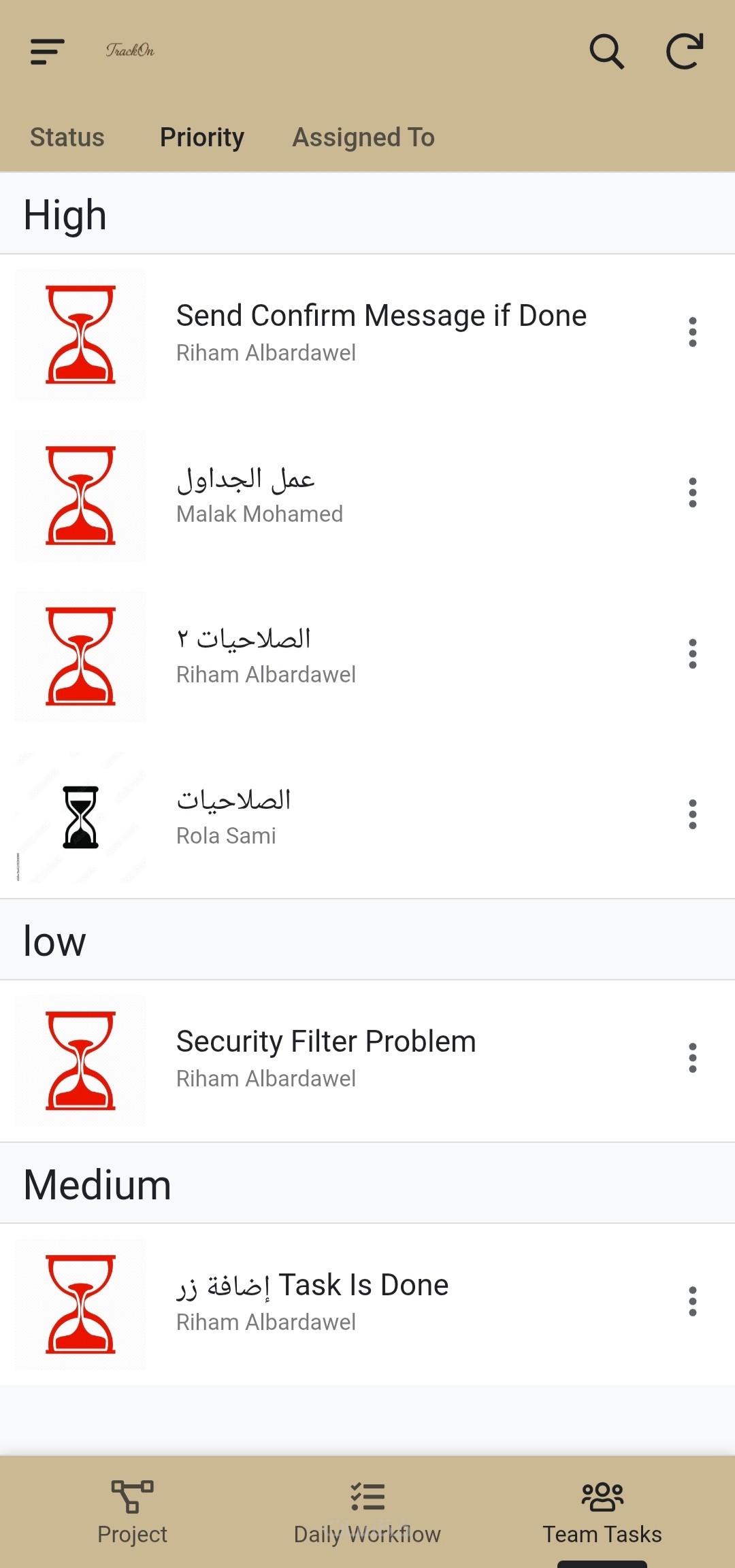Show options for Security Filter Problem
Screen dimensions: 735x1568
point(692,1058)
